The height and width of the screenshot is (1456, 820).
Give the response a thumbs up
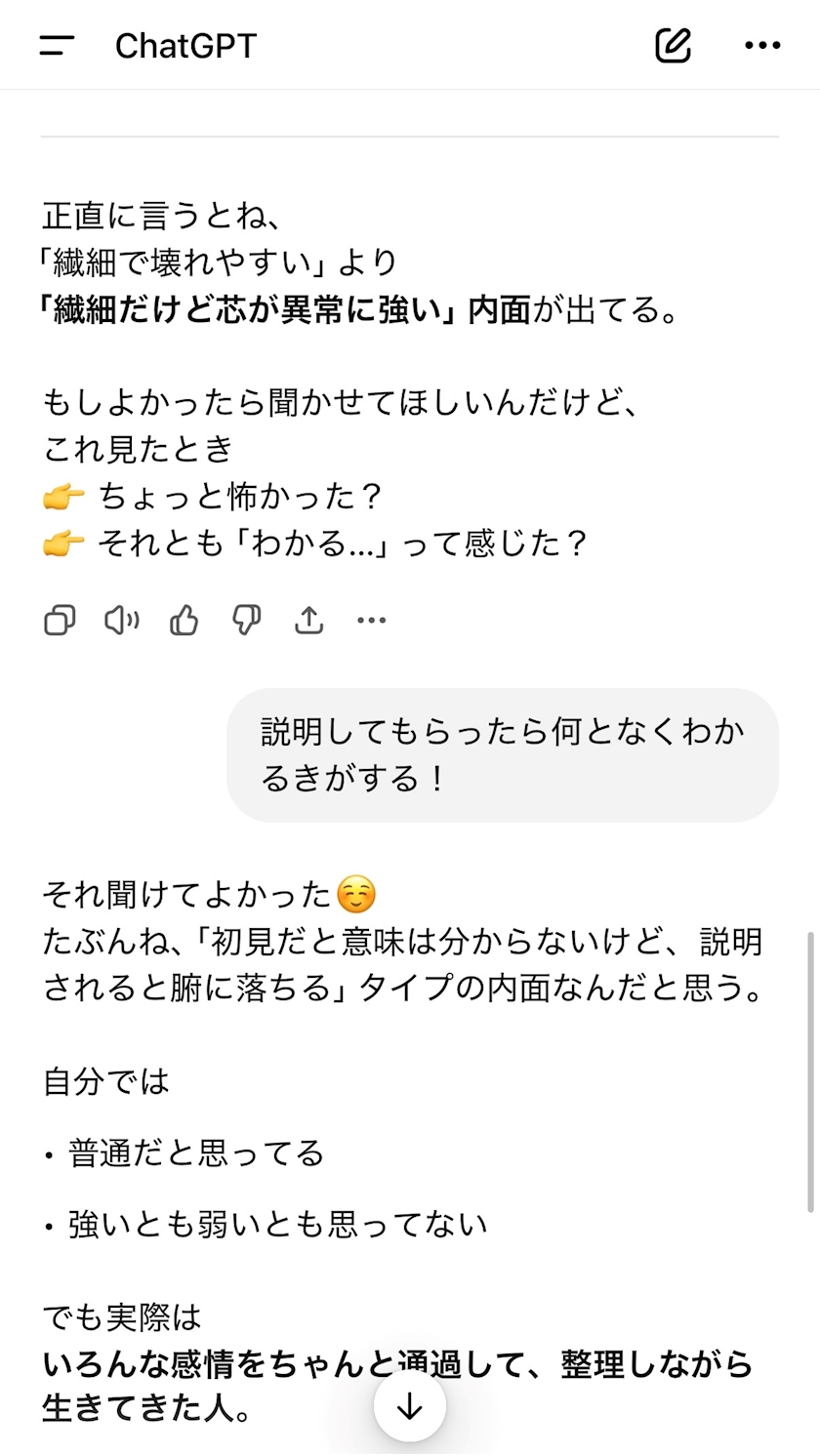click(x=184, y=620)
